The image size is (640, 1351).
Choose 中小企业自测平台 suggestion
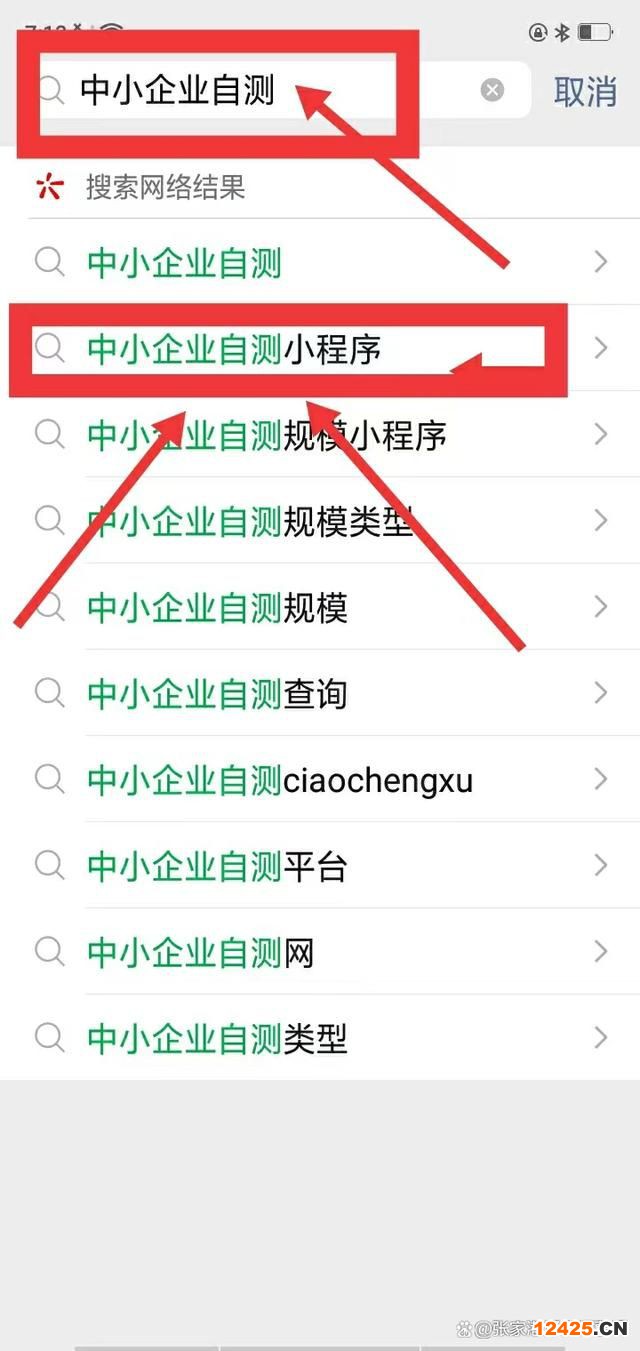(320, 865)
